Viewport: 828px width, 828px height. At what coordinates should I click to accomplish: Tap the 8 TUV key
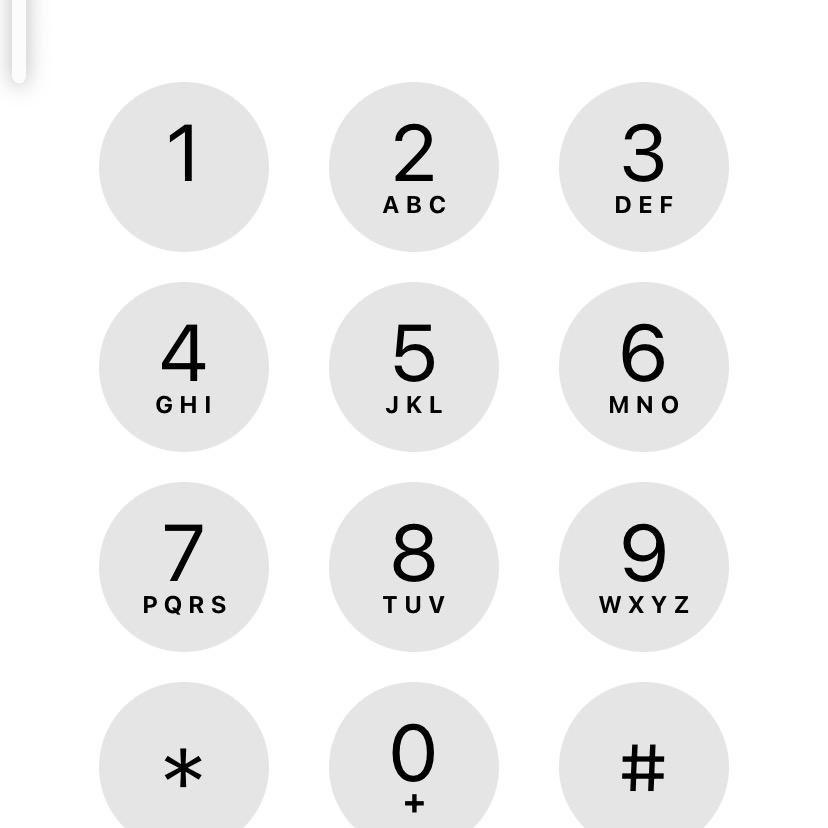coord(414,567)
